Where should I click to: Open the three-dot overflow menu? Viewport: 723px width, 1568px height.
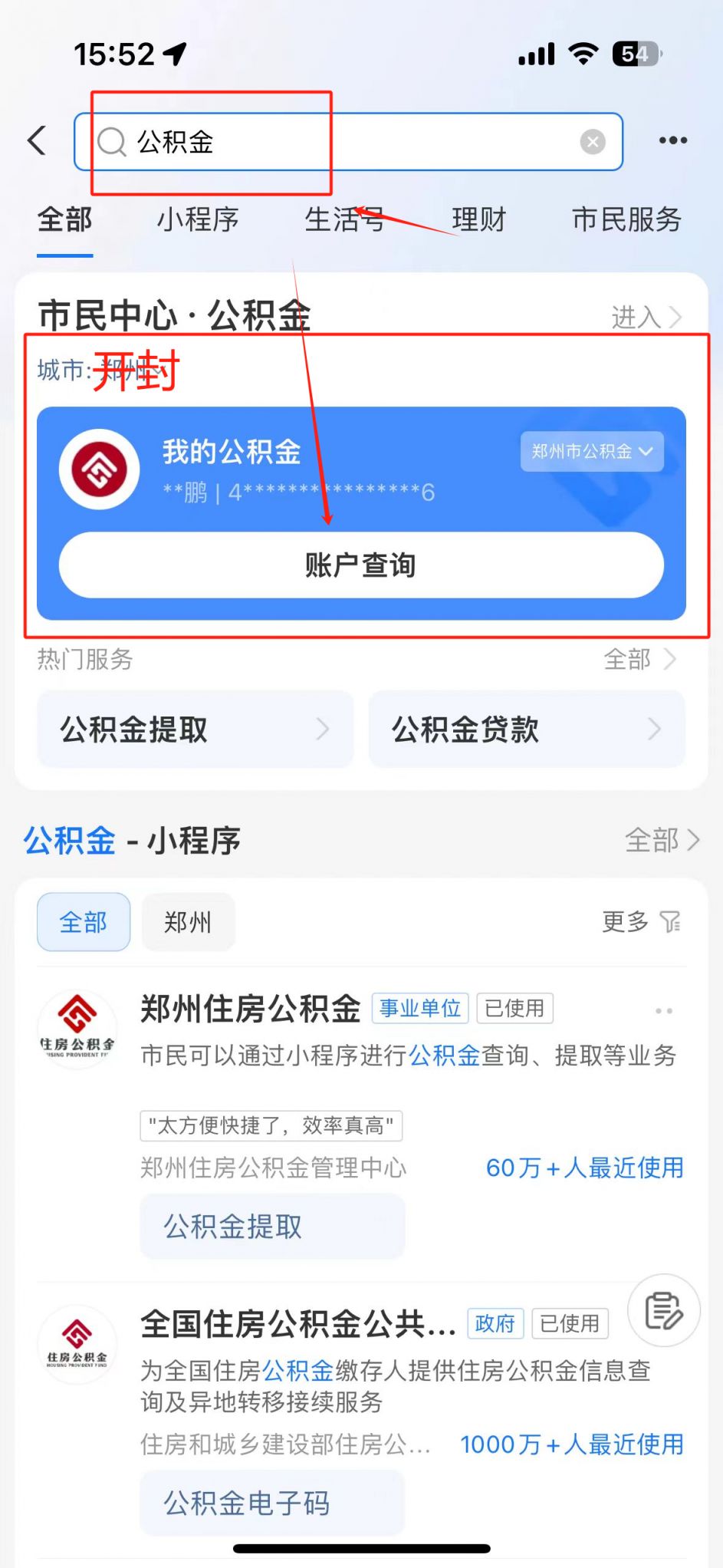672,140
